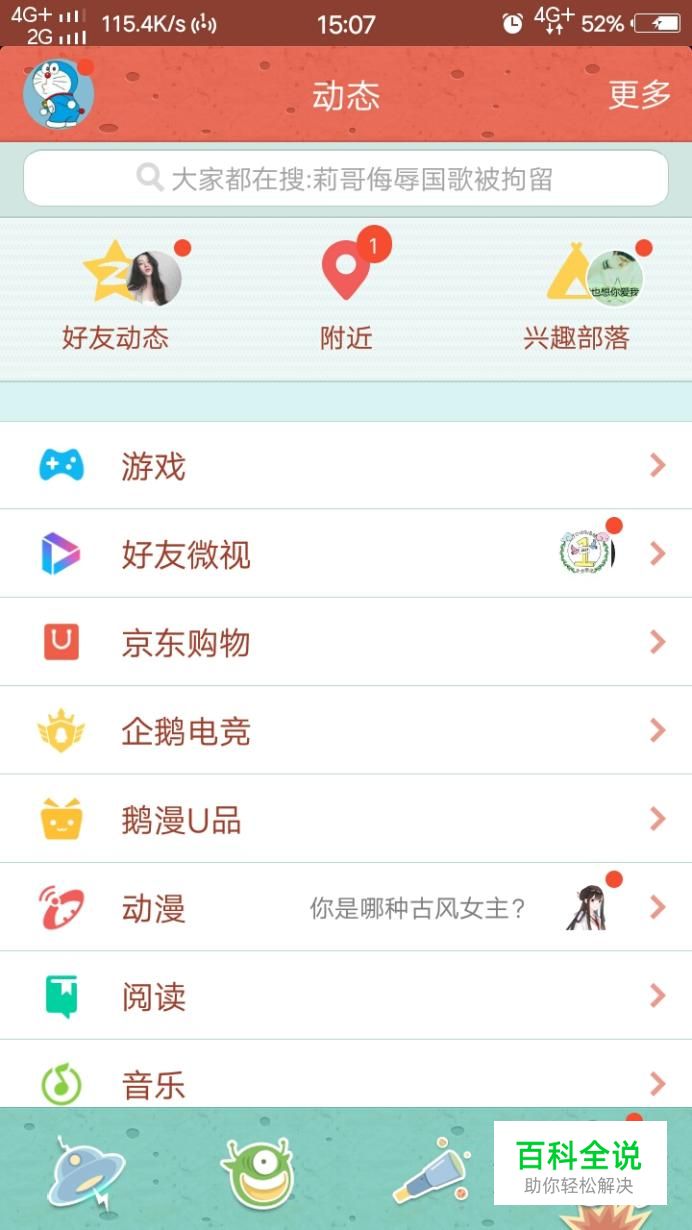Open 兴趣部落 interest tribes
The height and width of the screenshot is (1230, 692).
(577, 296)
